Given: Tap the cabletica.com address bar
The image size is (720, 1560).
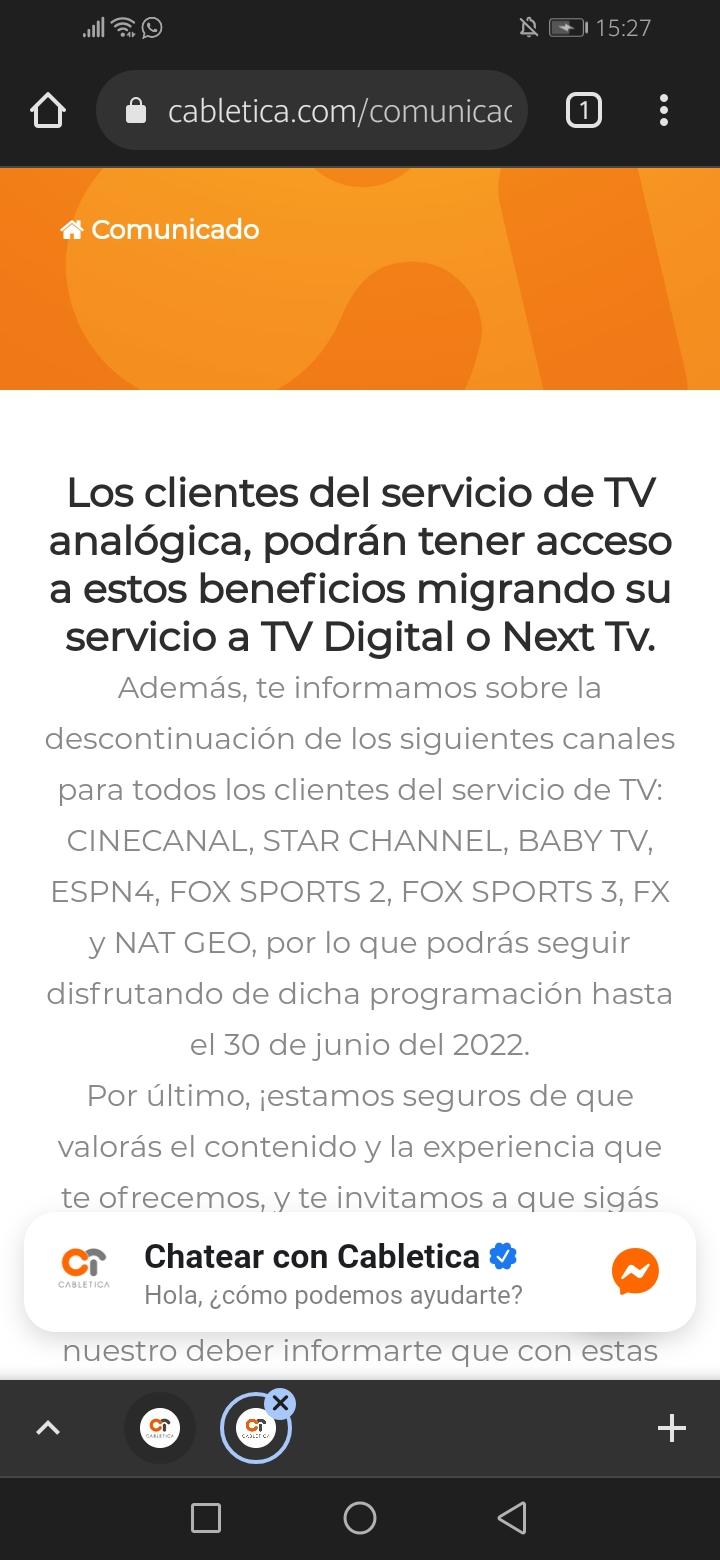Looking at the screenshot, I should click(x=311, y=110).
